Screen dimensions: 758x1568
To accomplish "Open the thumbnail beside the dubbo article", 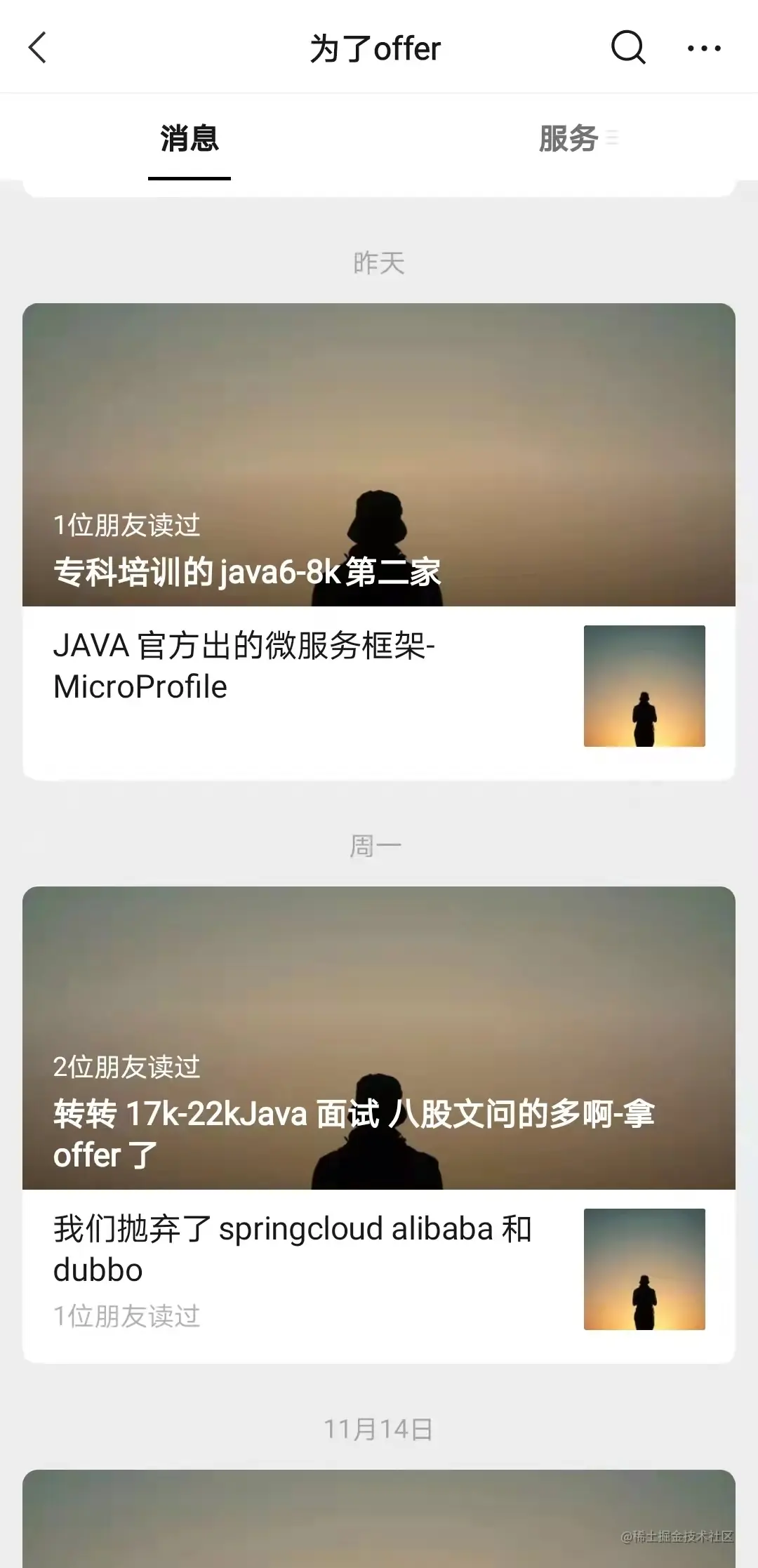I will 644,1270.
